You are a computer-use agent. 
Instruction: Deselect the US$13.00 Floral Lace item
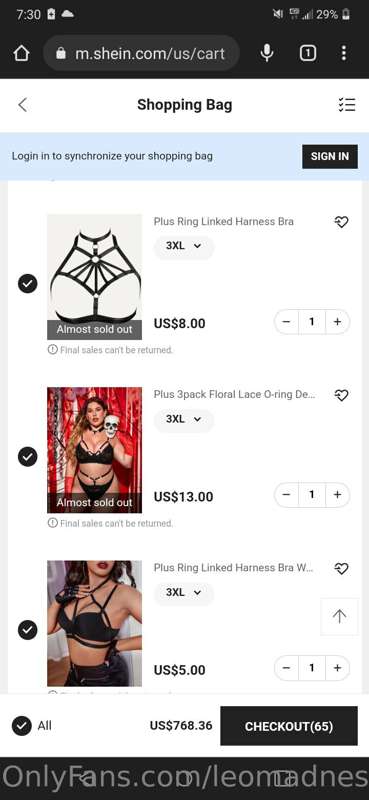coord(28,457)
